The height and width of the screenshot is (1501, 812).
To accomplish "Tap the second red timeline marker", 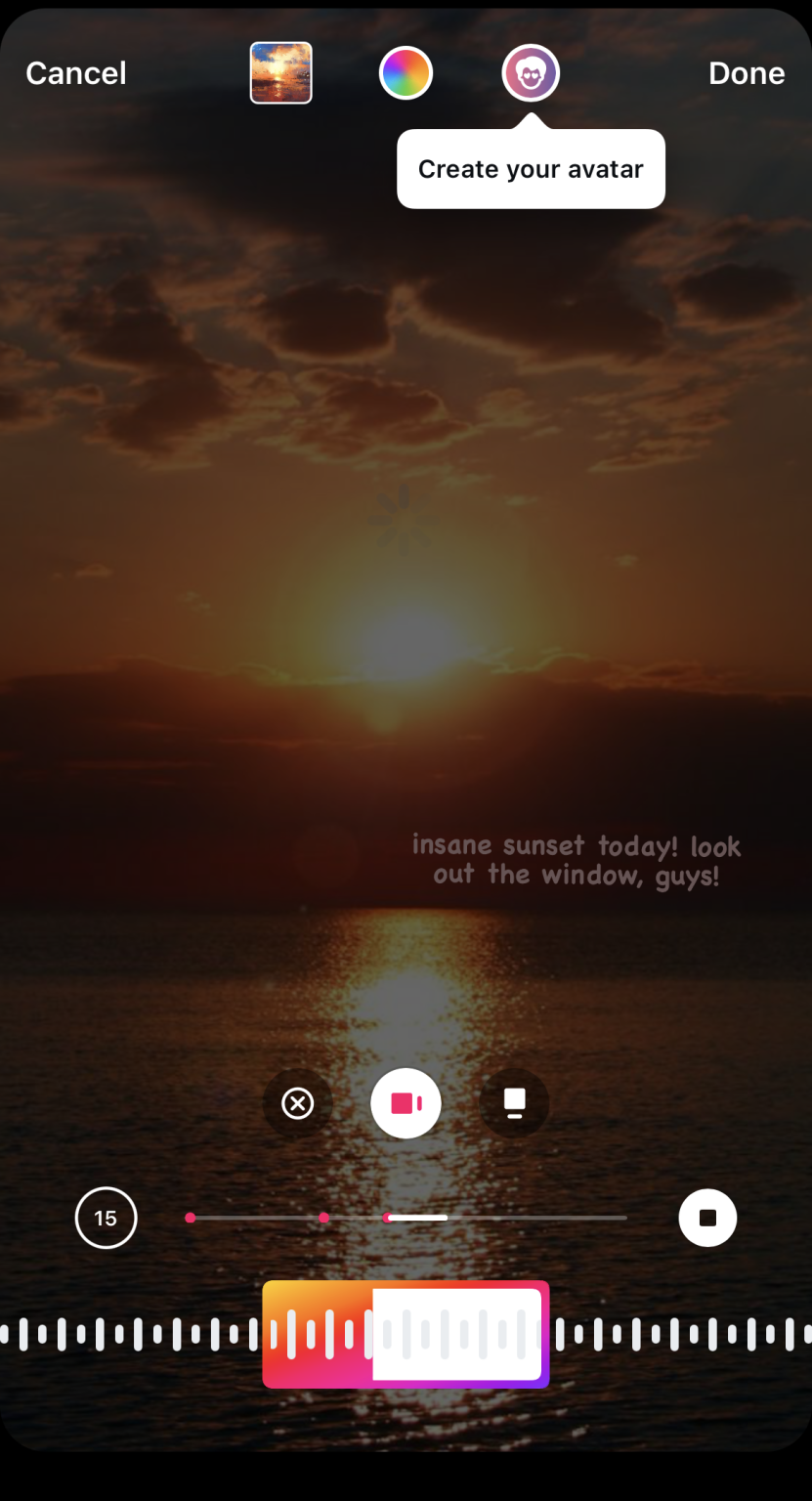I will 323,1218.
